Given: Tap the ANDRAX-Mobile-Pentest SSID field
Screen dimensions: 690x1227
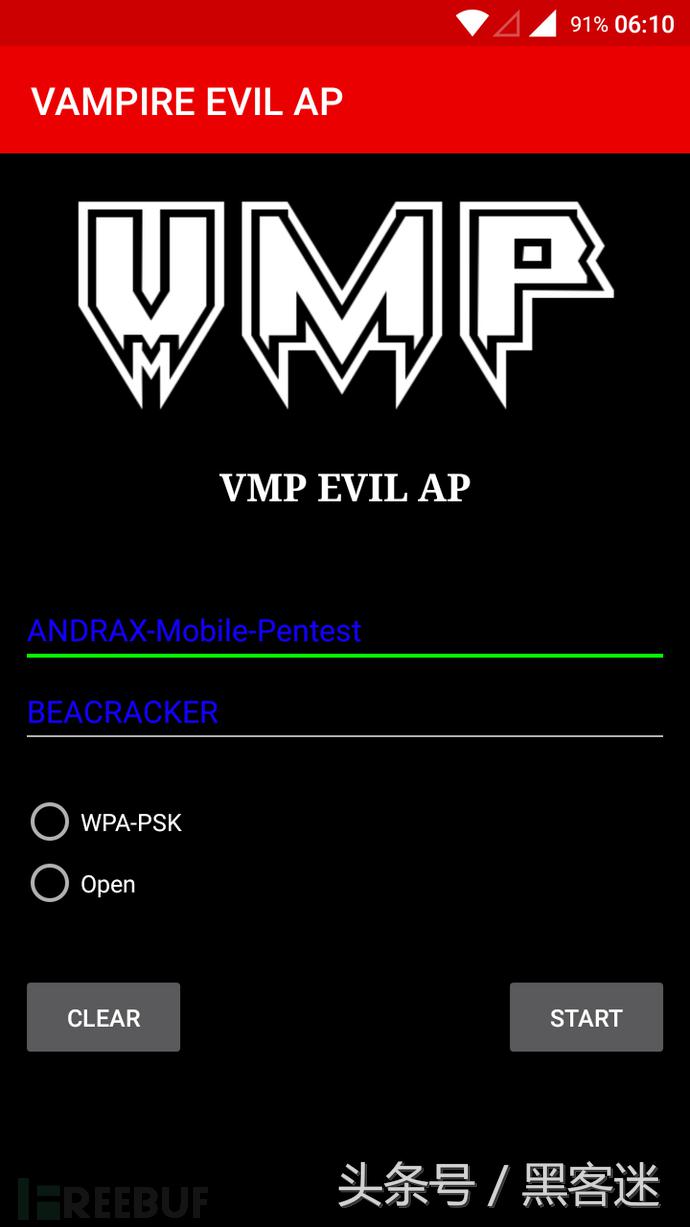Looking at the screenshot, I should click(x=344, y=631).
